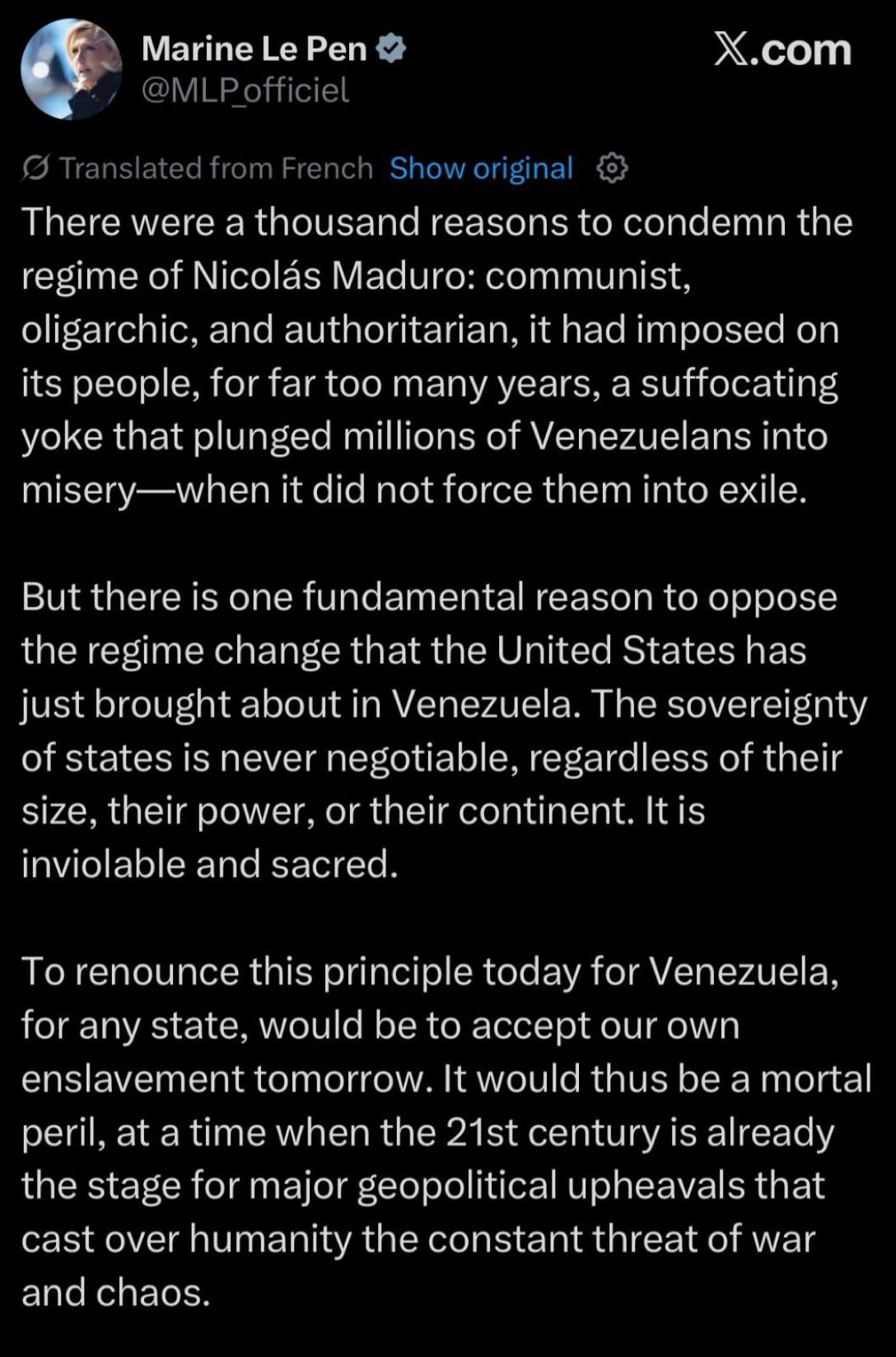896x1357 pixels.
Task: Visit the @MLP_officiel profile handle
Action: pyautogui.click(x=245, y=91)
